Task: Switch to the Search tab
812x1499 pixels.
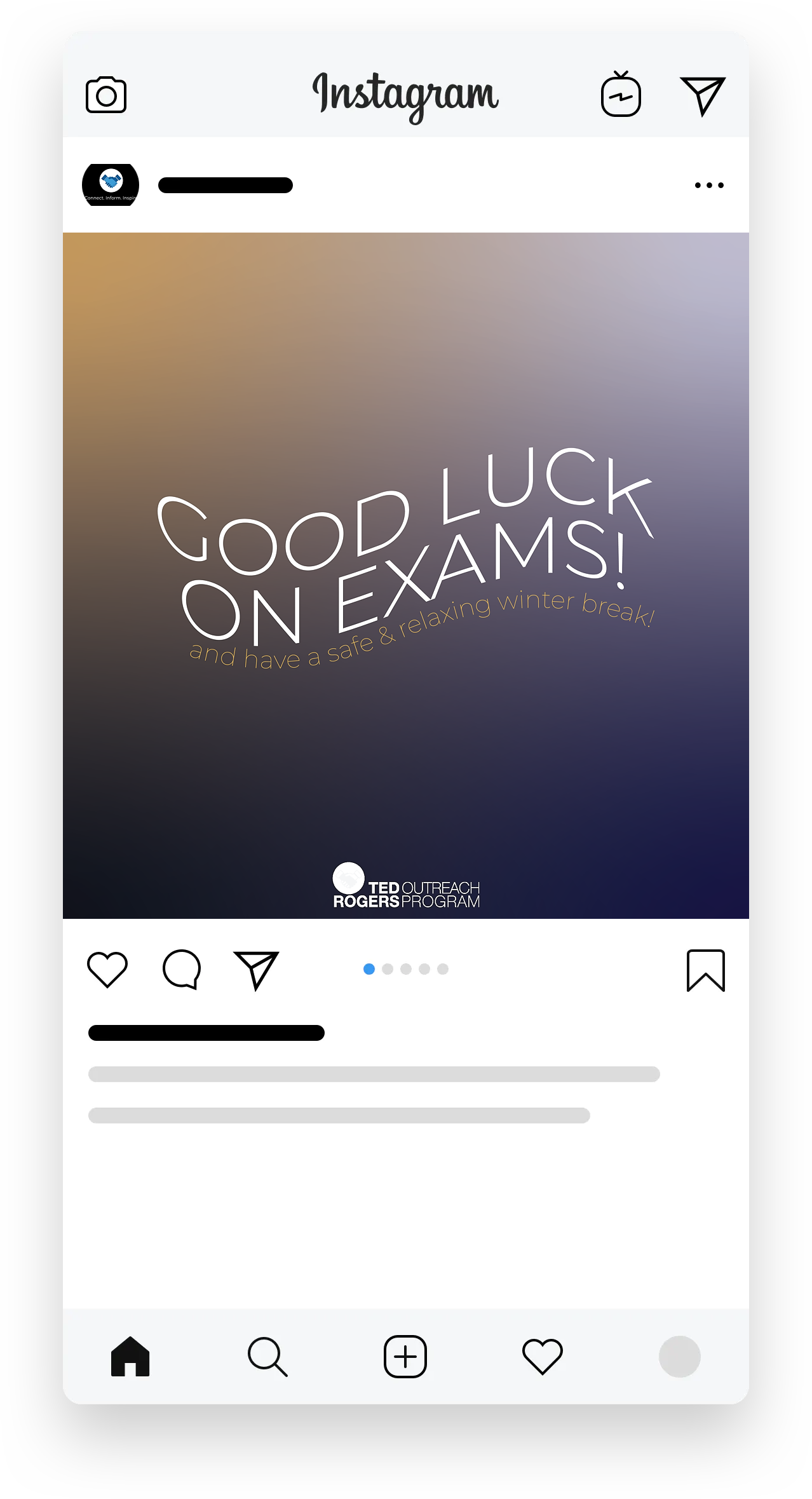Action: point(267,1356)
